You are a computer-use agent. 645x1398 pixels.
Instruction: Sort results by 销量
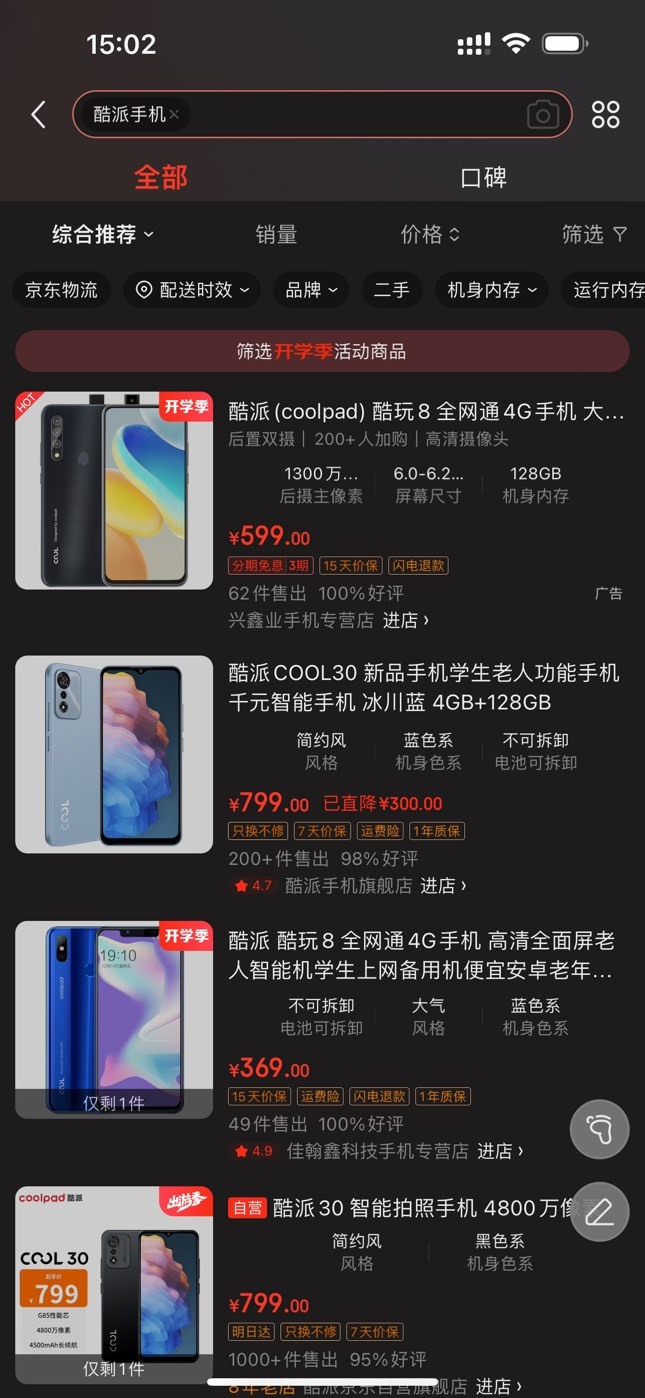pos(276,234)
